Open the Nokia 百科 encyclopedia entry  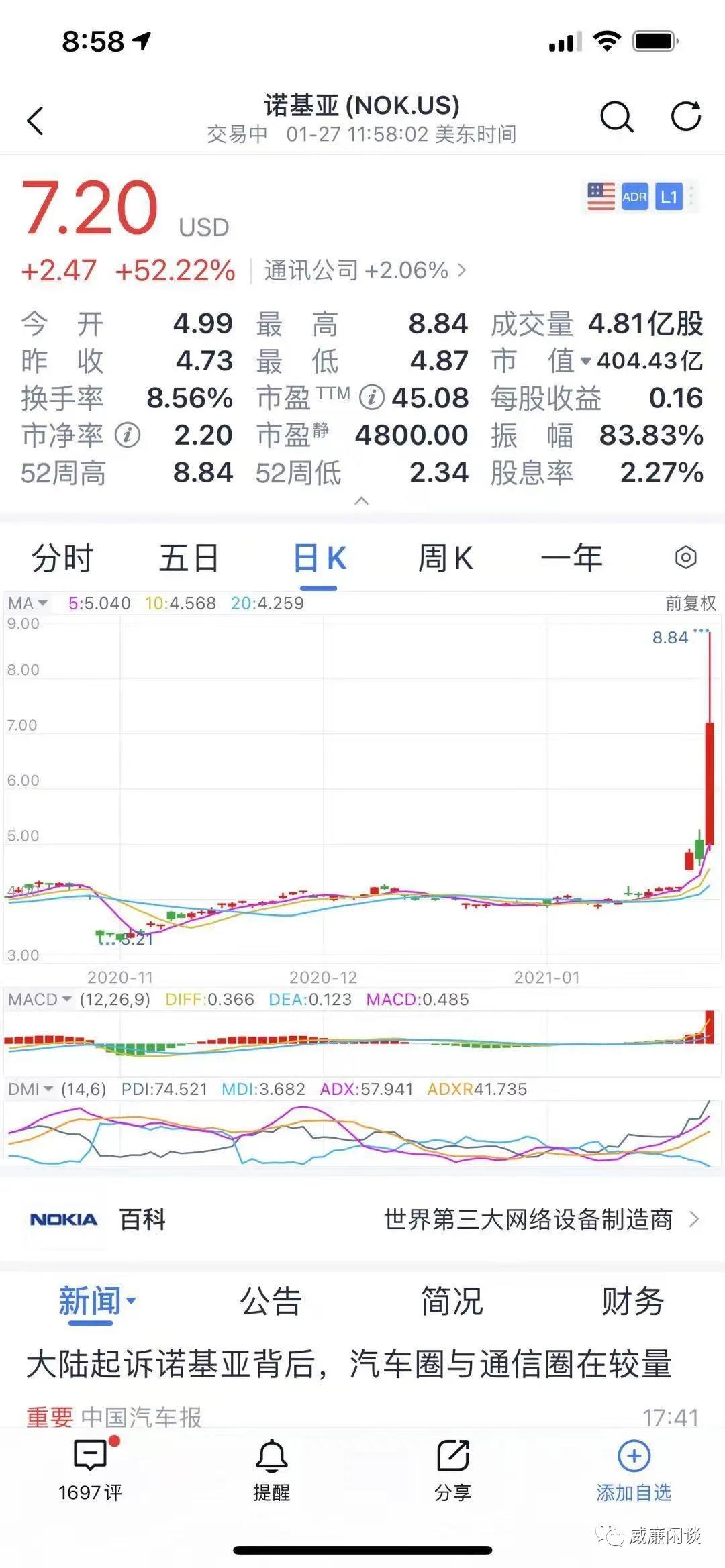pyautogui.click(x=144, y=1220)
